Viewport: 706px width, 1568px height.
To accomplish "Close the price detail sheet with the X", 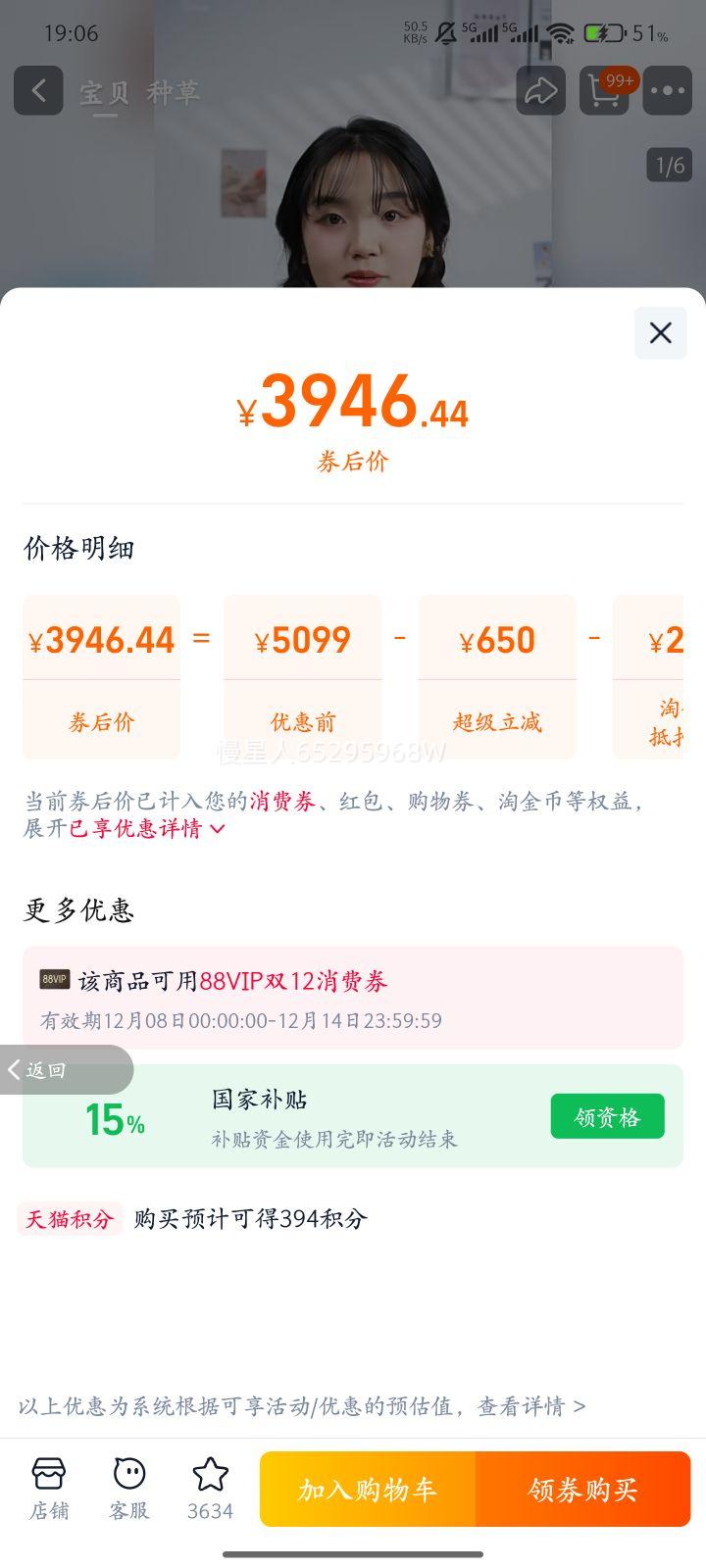I will click(659, 333).
